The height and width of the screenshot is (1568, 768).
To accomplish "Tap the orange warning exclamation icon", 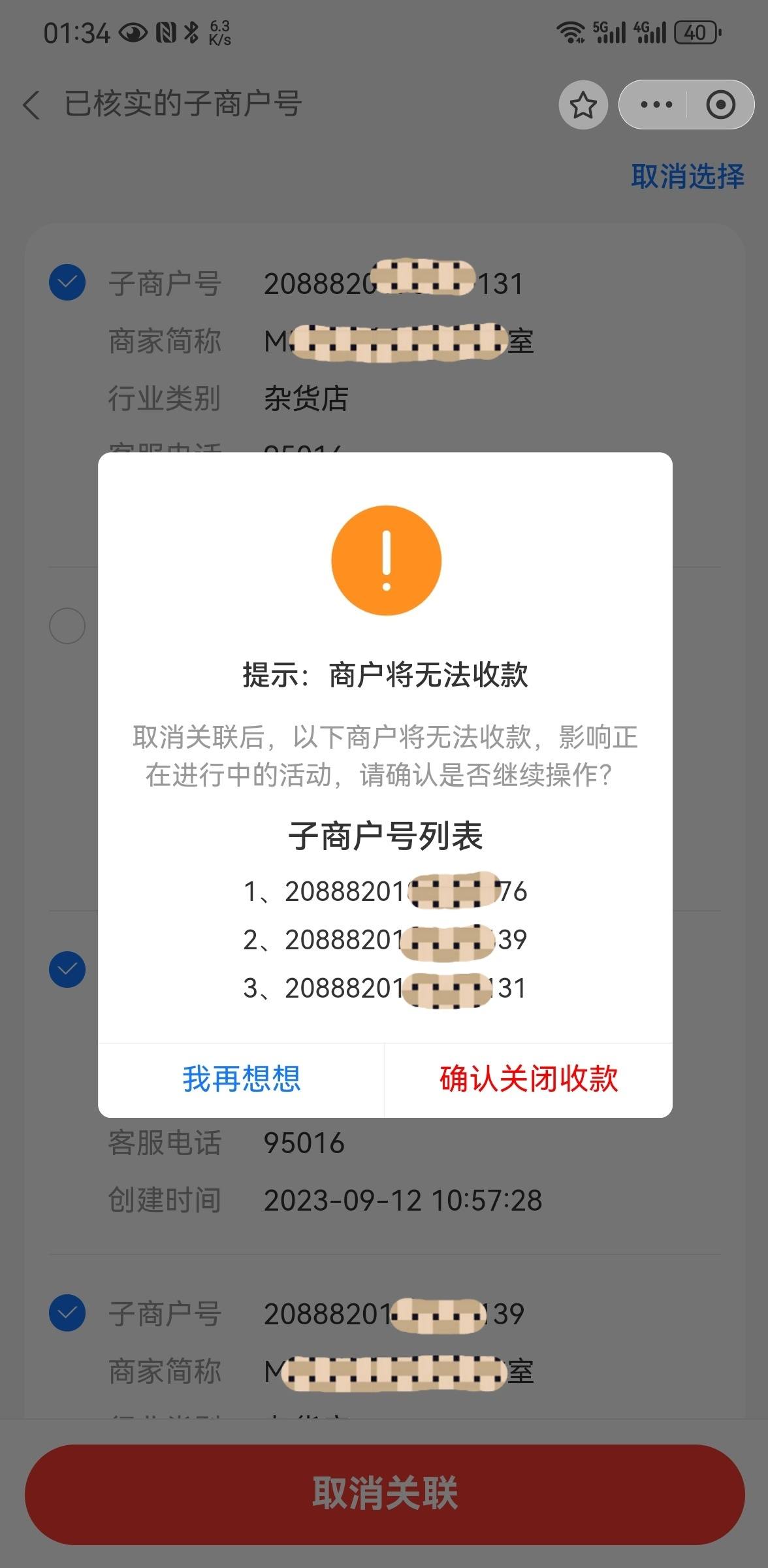I will (x=384, y=561).
